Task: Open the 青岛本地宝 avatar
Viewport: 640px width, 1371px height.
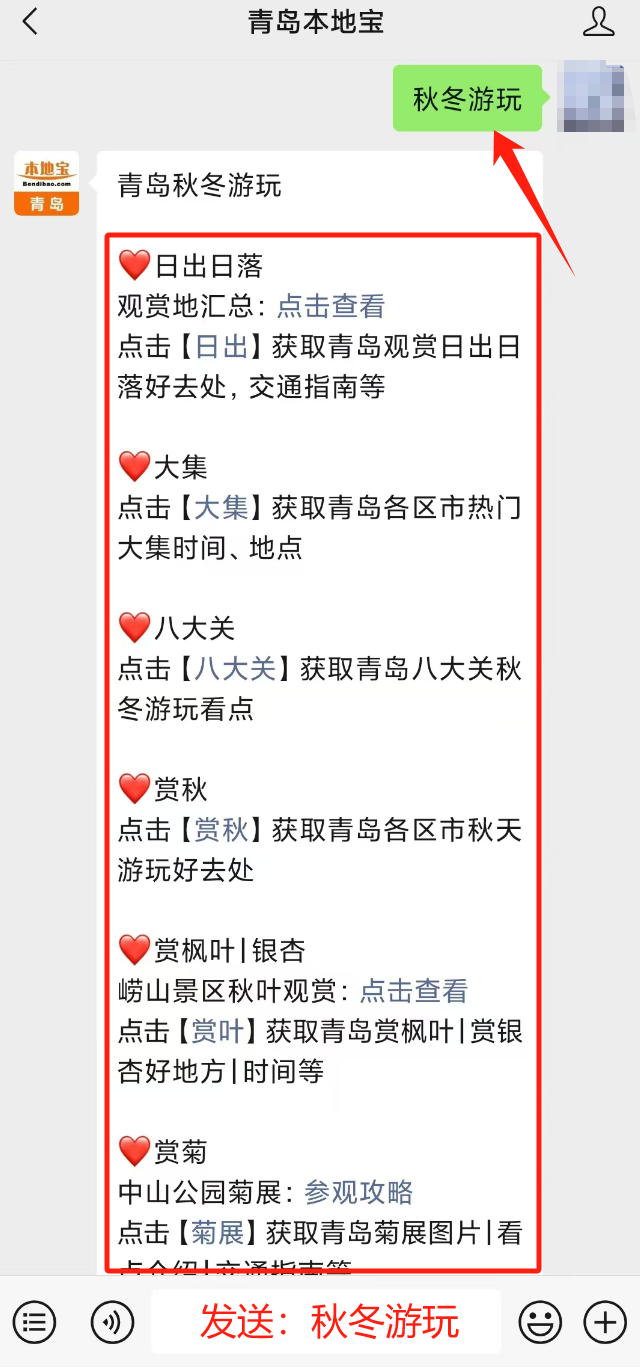Action: [46, 184]
